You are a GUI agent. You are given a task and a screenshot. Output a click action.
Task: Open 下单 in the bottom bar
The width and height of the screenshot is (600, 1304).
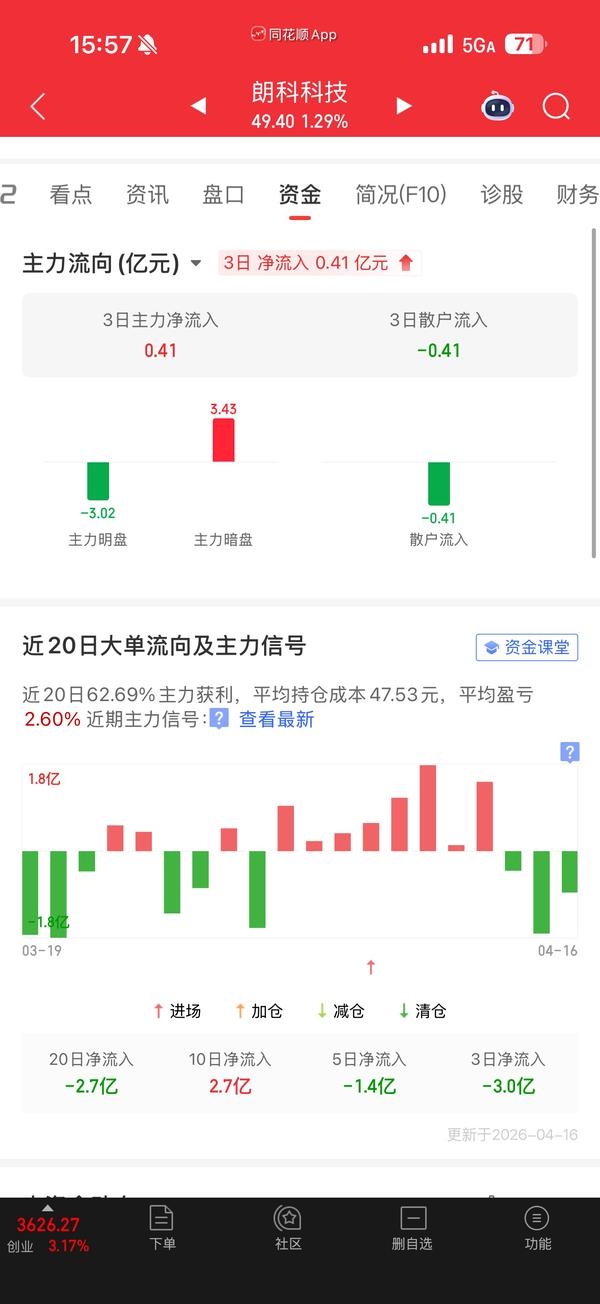pyautogui.click(x=162, y=1229)
